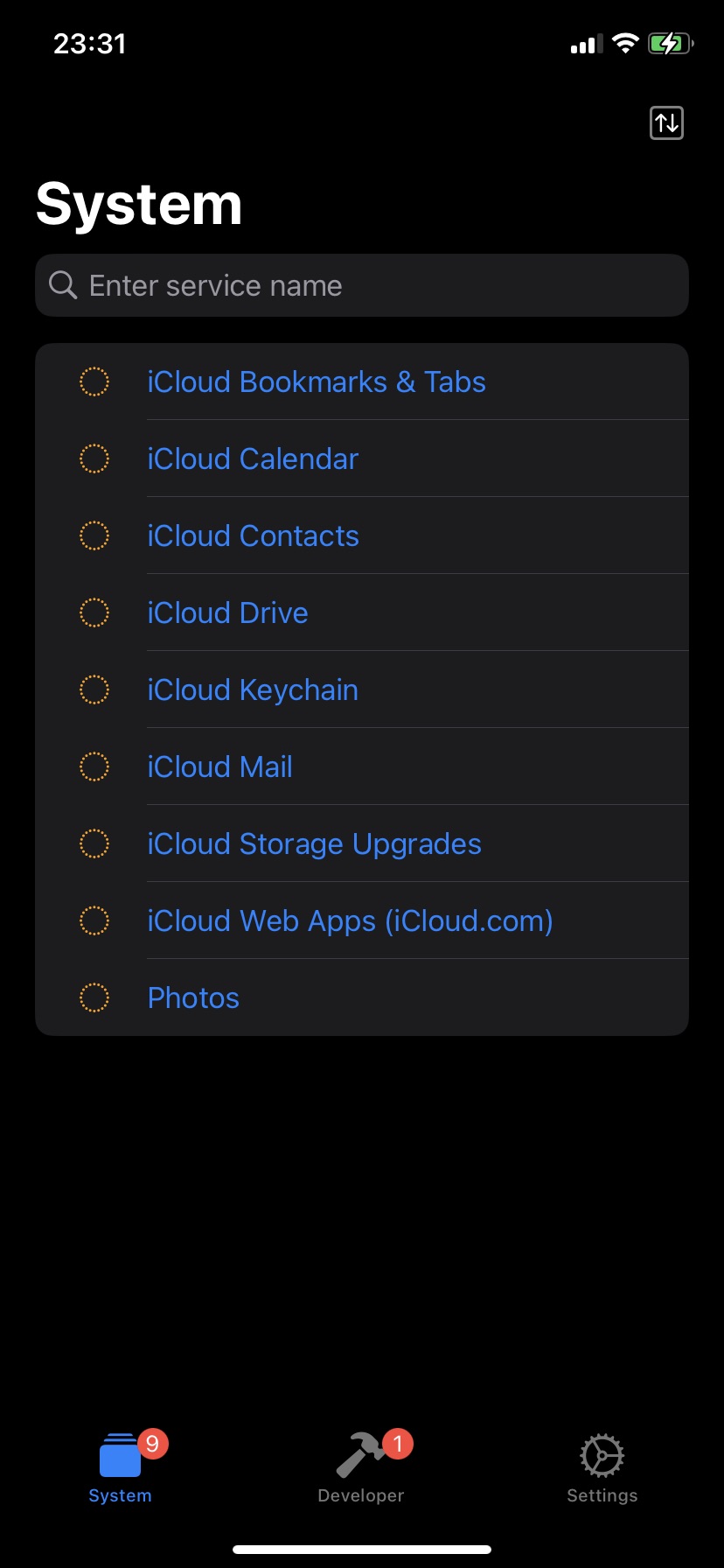724x1568 pixels.
Task: Tap the status indicator beside iCloud Drive
Action: point(94,612)
